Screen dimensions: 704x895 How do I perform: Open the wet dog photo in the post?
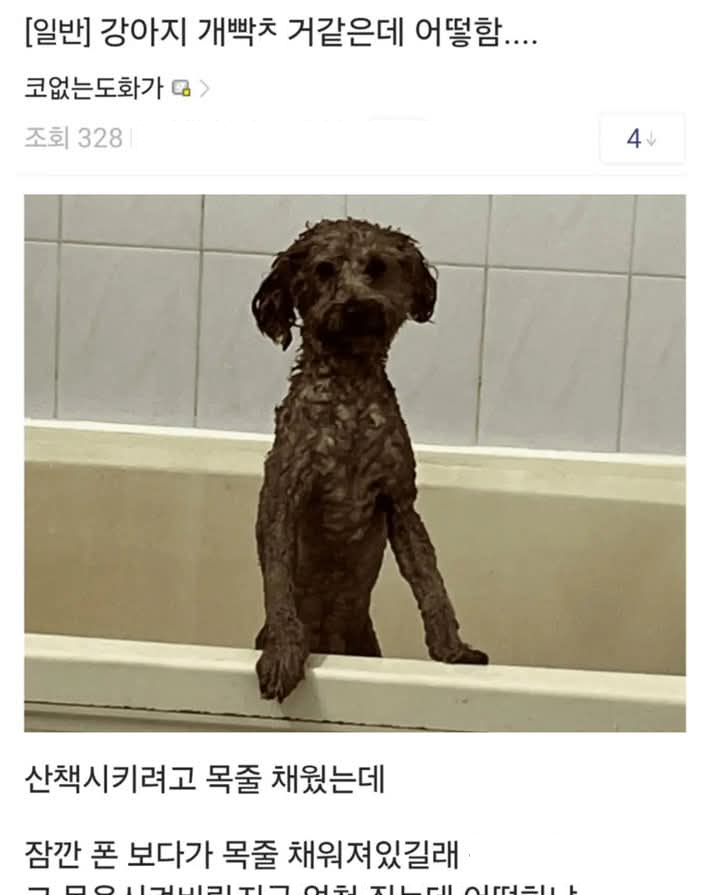click(x=354, y=463)
